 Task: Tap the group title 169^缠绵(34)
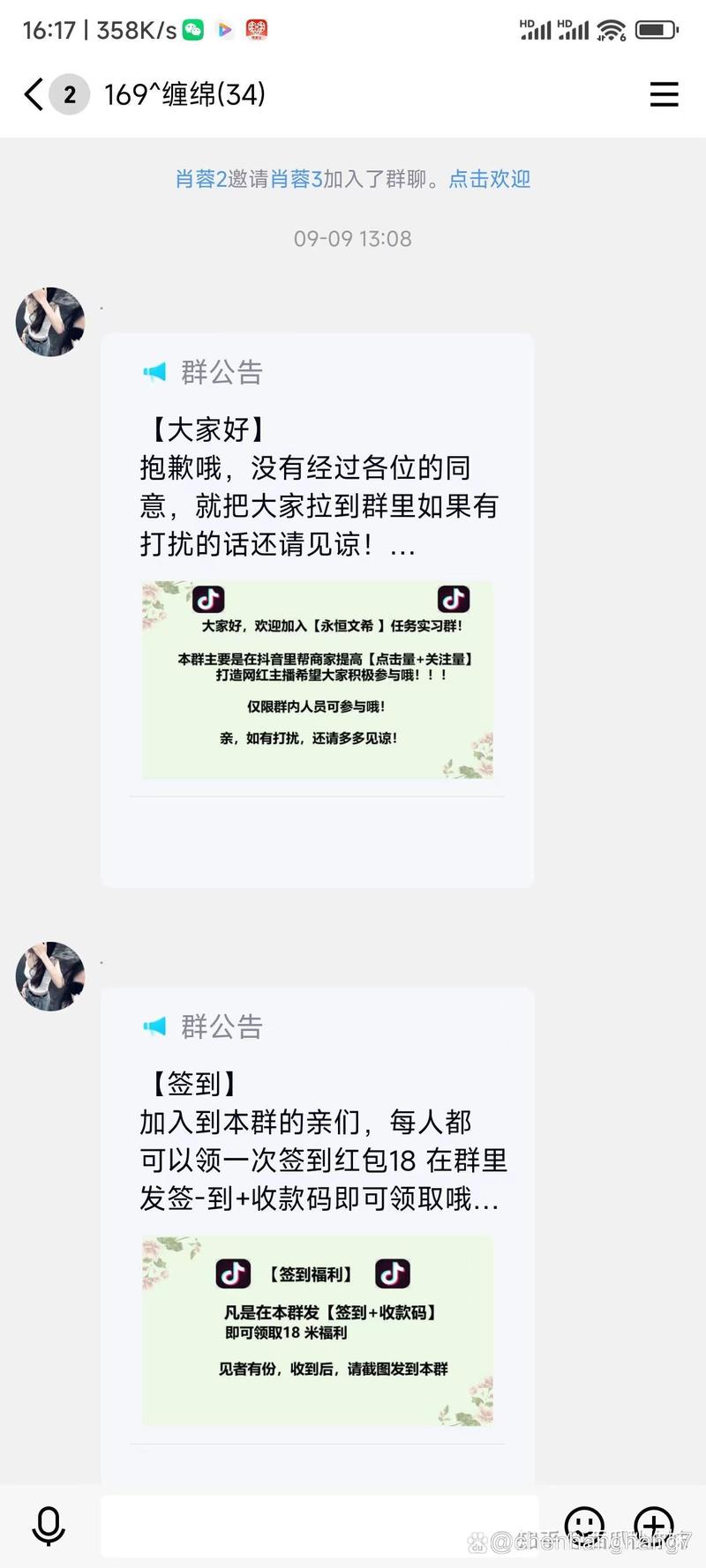click(184, 94)
